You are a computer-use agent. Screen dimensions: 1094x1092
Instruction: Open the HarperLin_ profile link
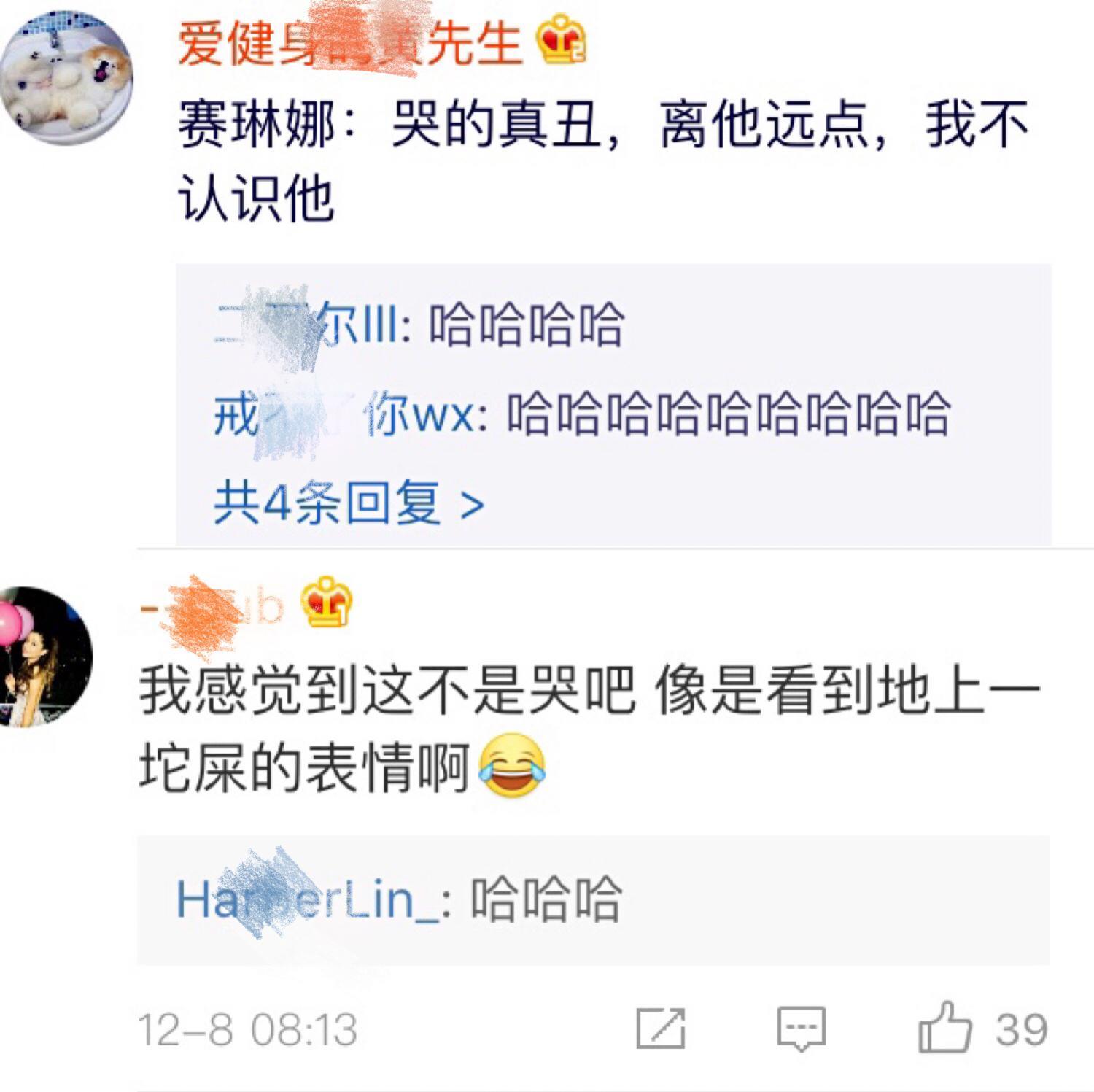click(306, 899)
